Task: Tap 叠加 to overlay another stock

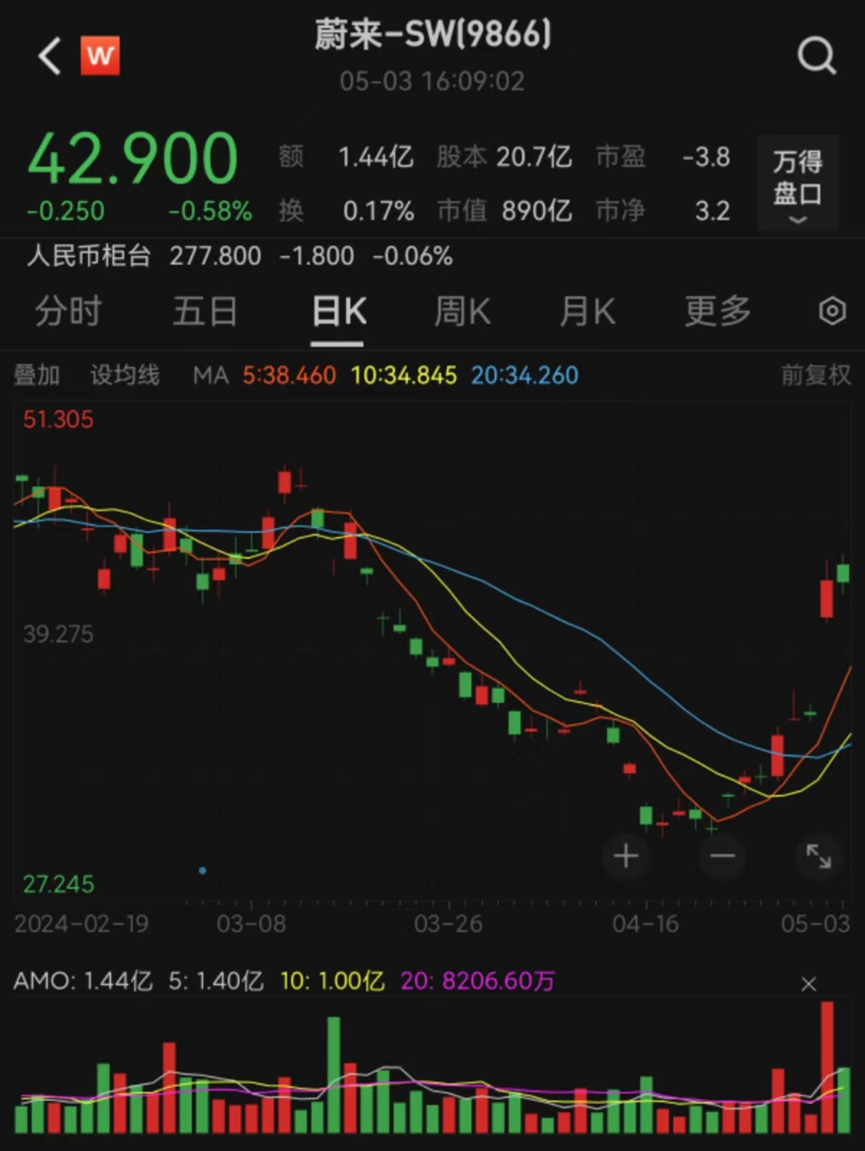Action: 37,376
